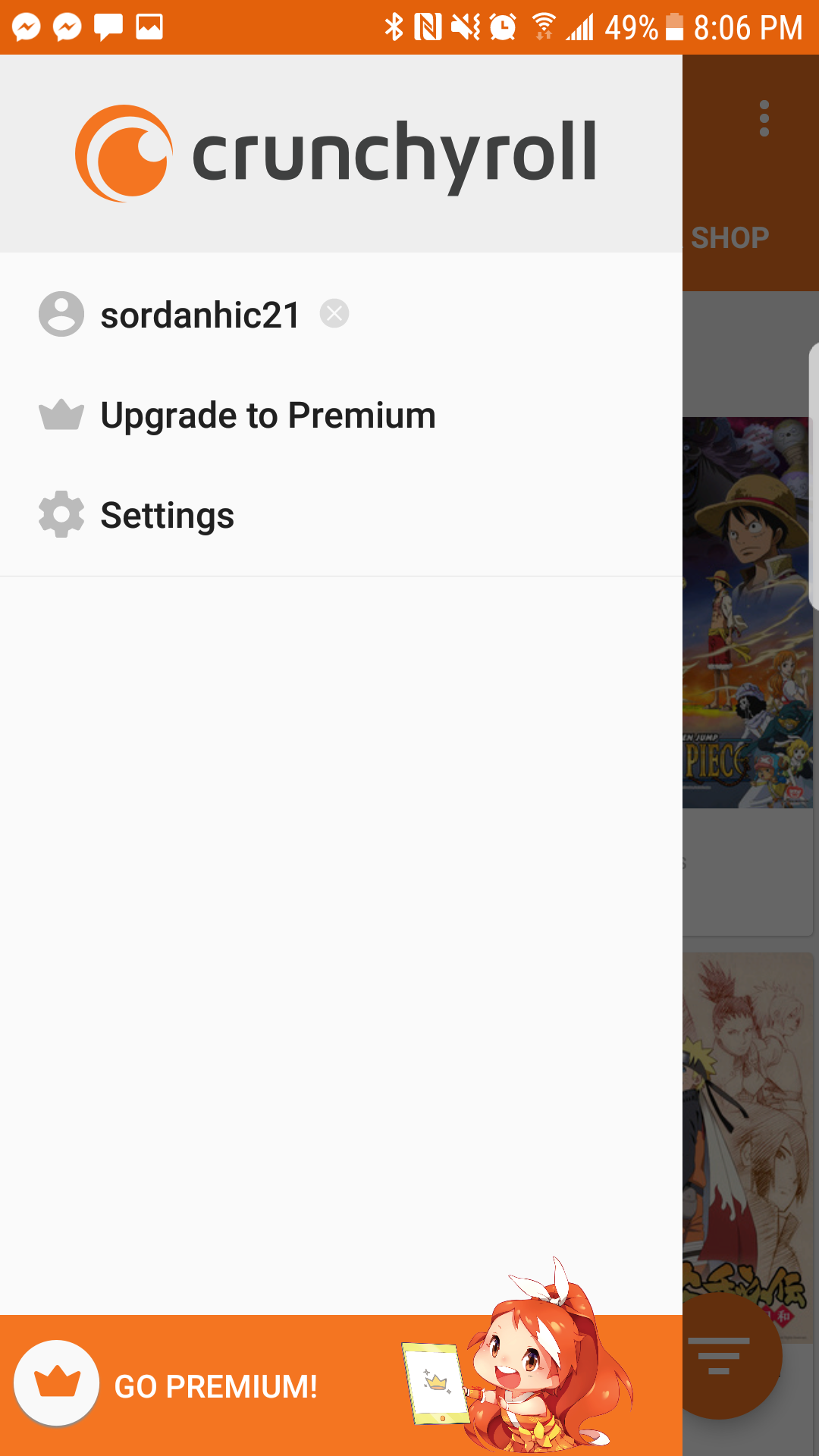Tap the mute volume indicator
Image resolution: width=819 pixels, height=1456 pixels.
[x=463, y=25]
